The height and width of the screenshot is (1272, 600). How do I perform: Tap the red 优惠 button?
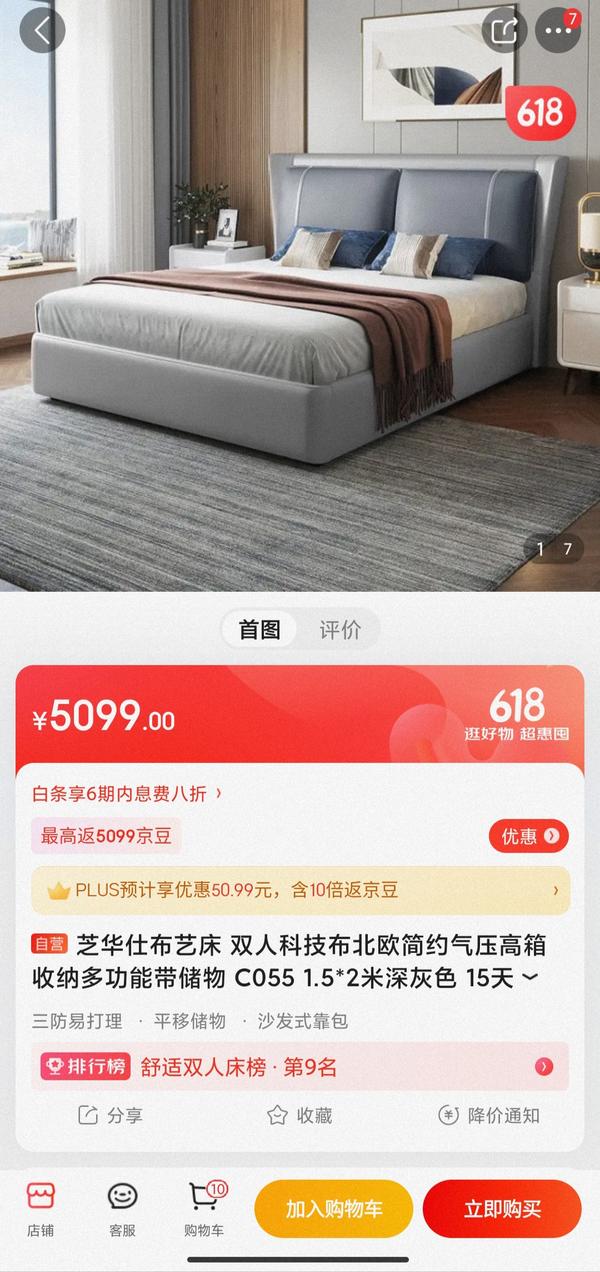528,836
